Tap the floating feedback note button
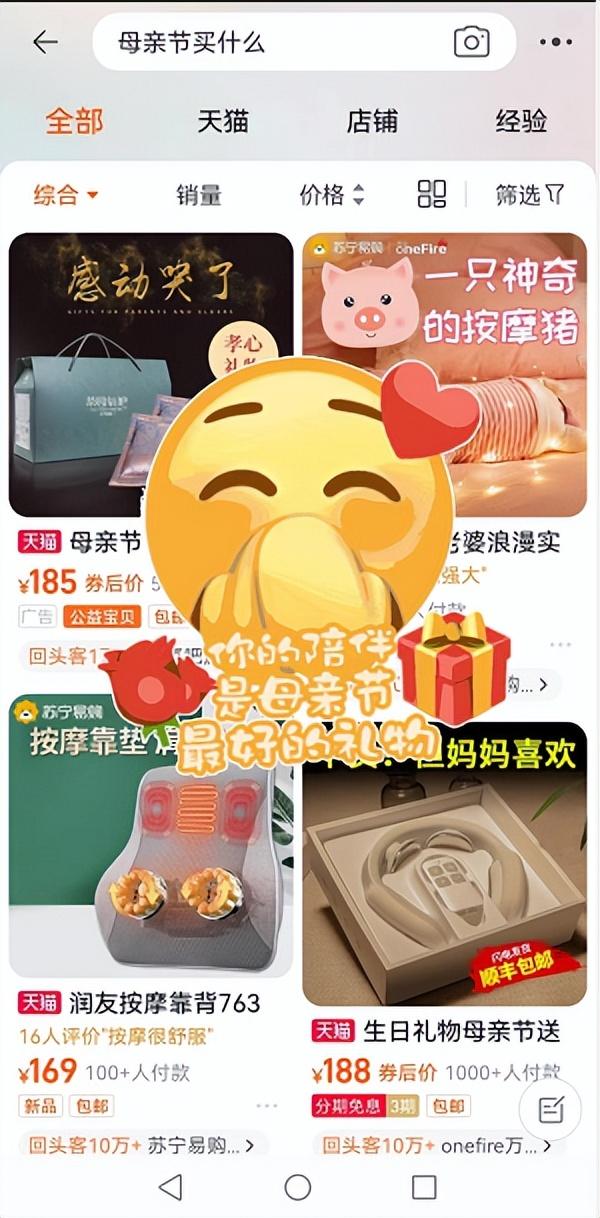Screen dimensions: 600x1218 coord(550,1109)
